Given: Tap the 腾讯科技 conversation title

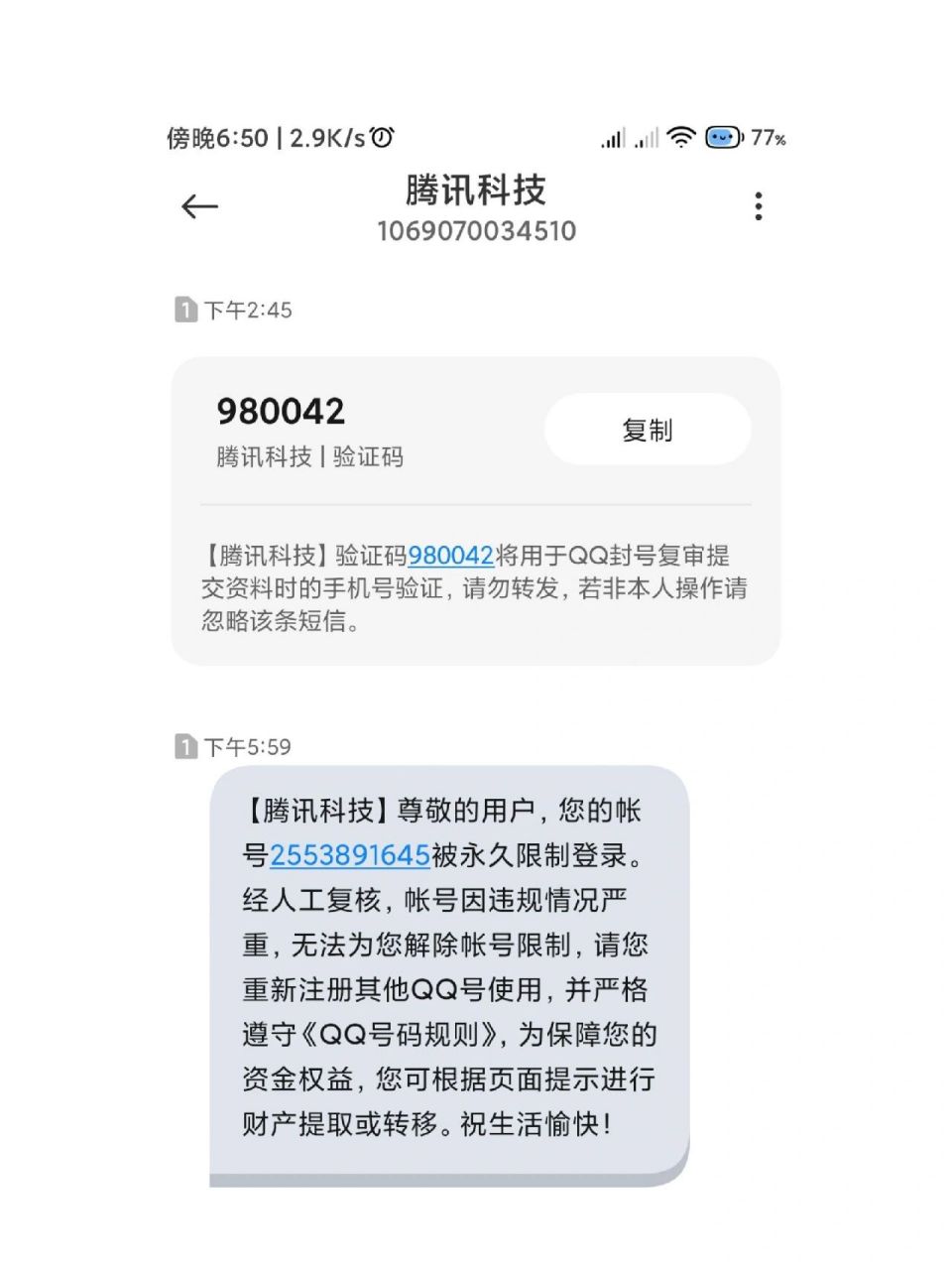Looking at the screenshot, I should coord(476,191).
